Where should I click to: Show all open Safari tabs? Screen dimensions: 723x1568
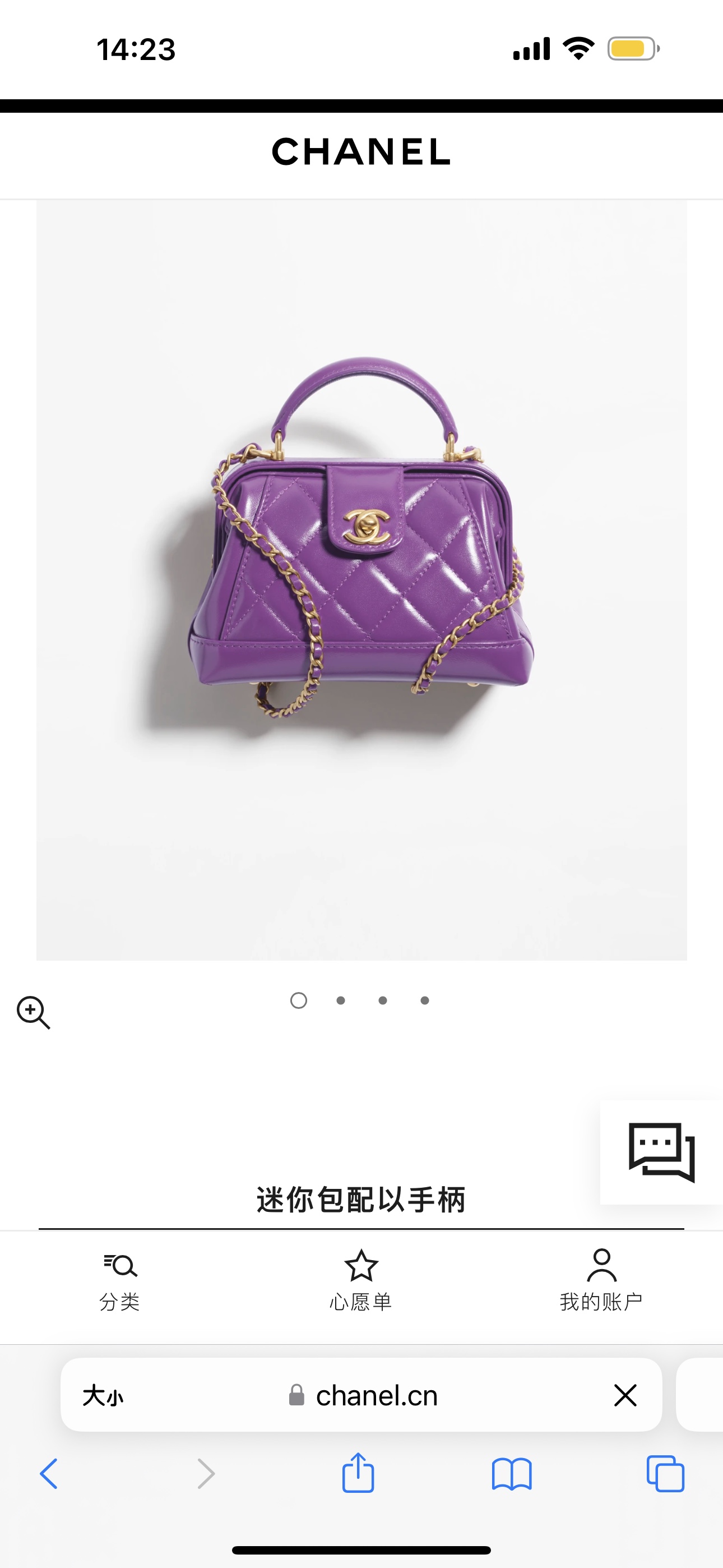click(665, 1474)
